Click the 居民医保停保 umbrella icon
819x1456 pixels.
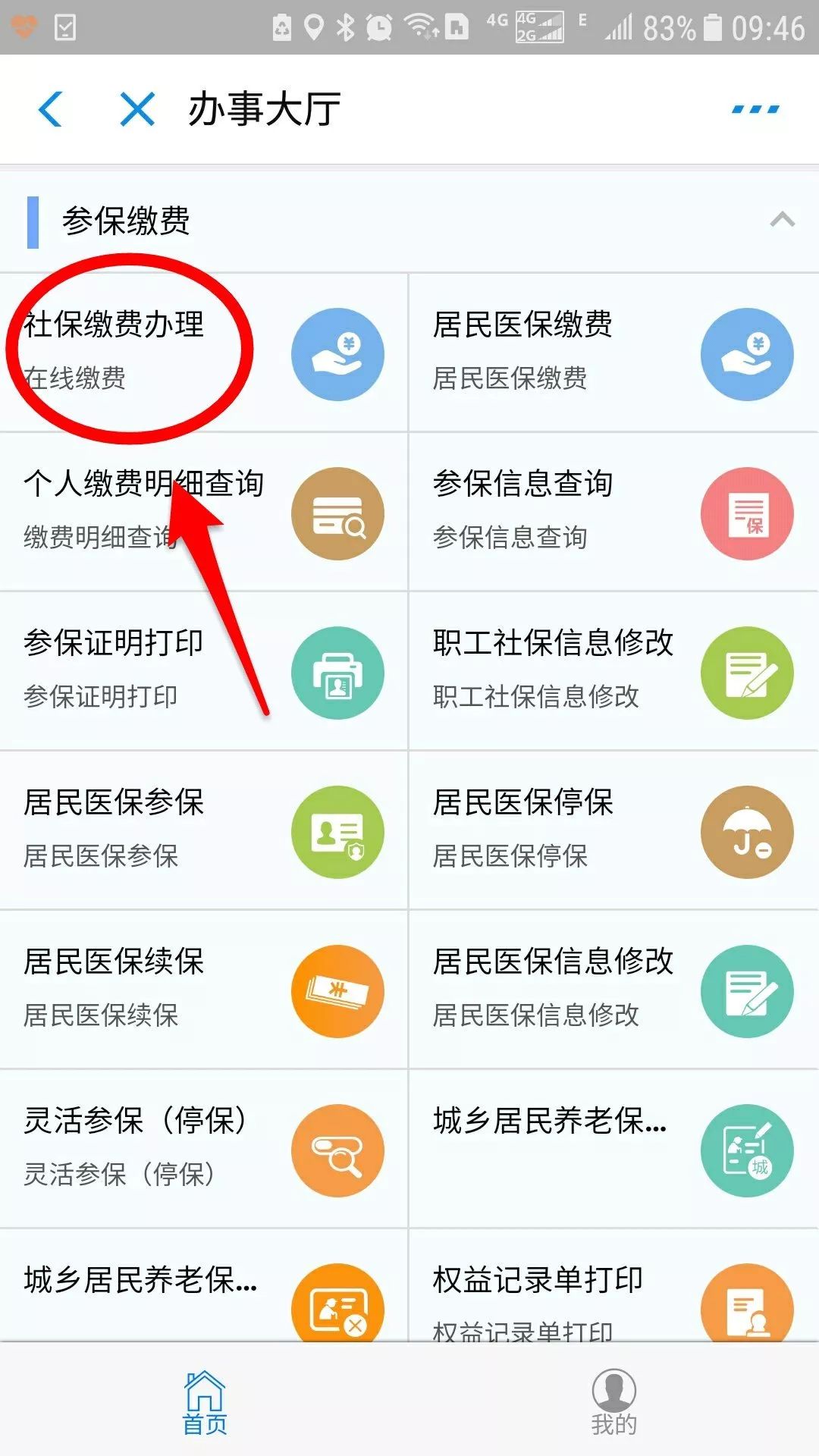point(748,831)
